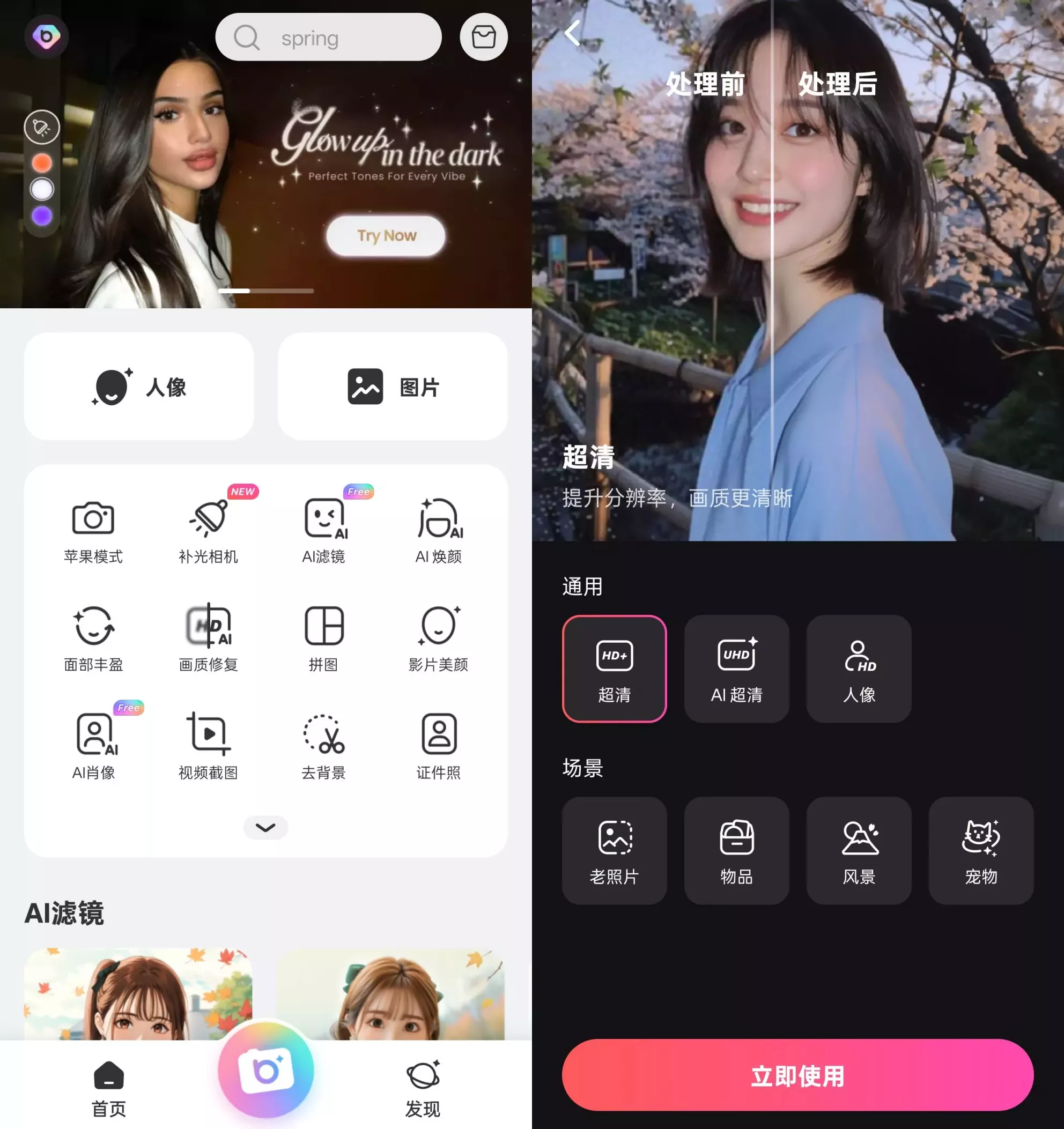Open the spring search box

[x=328, y=38]
